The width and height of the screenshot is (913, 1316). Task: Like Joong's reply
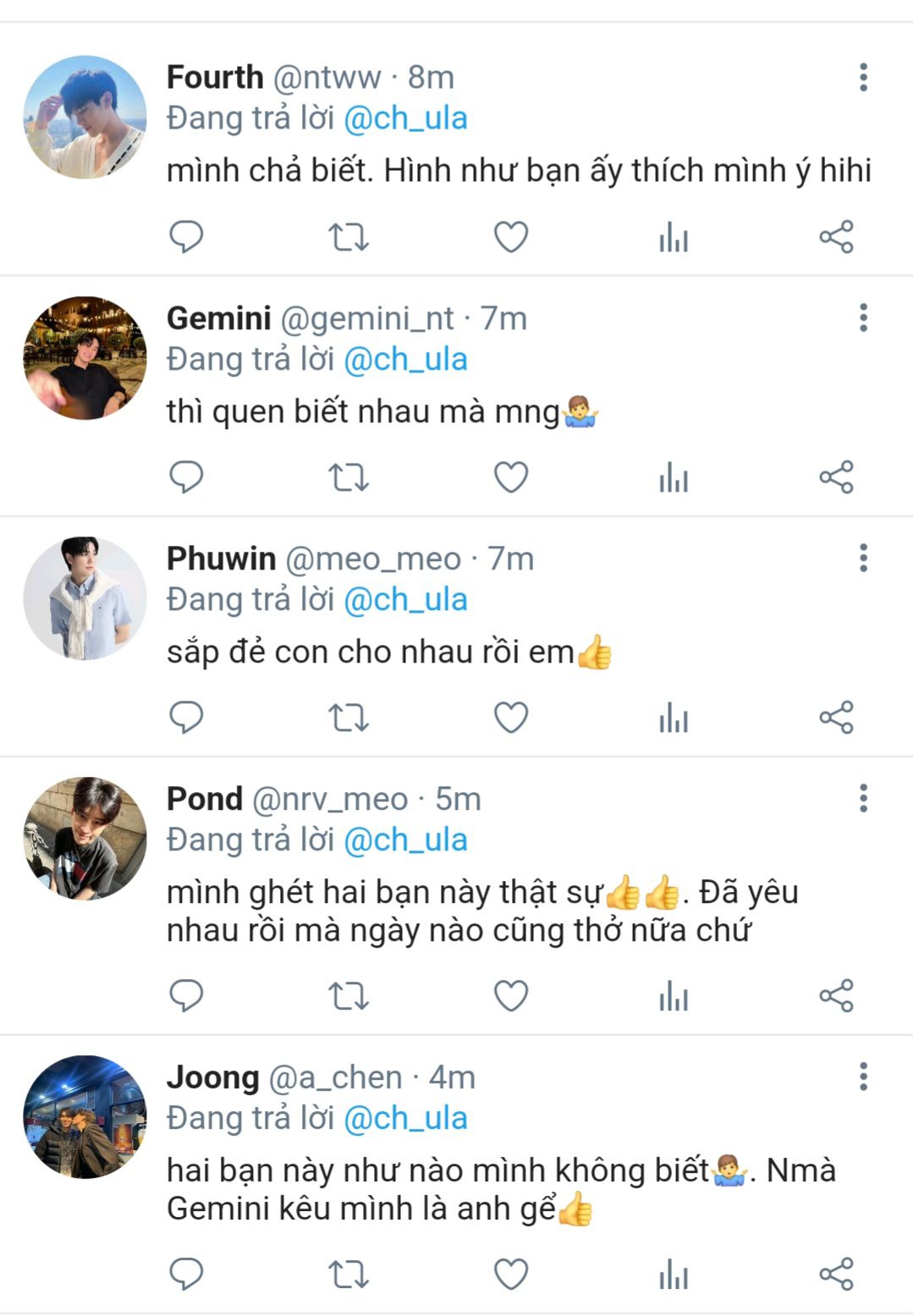coord(511,1275)
